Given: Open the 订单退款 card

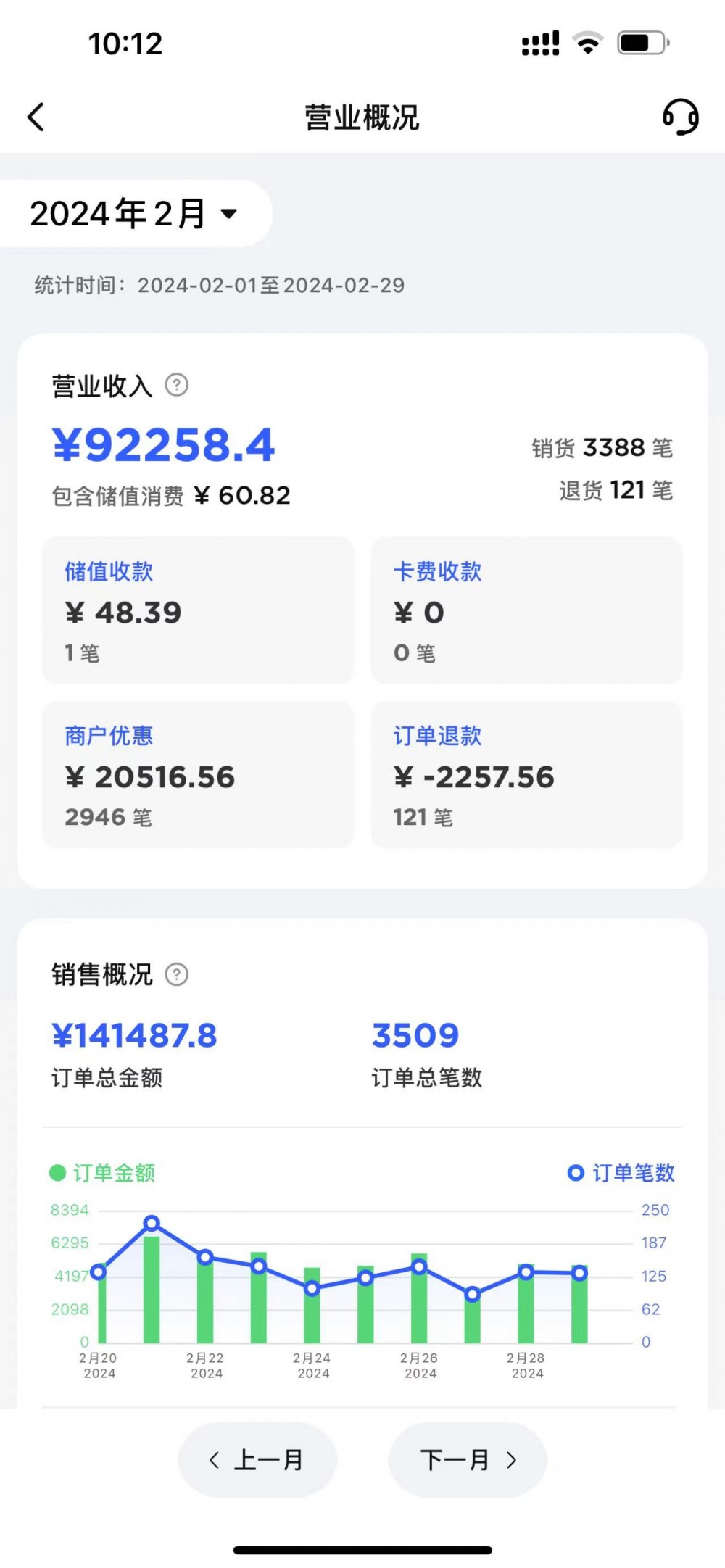Looking at the screenshot, I should pyautogui.click(x=527, y=774).
